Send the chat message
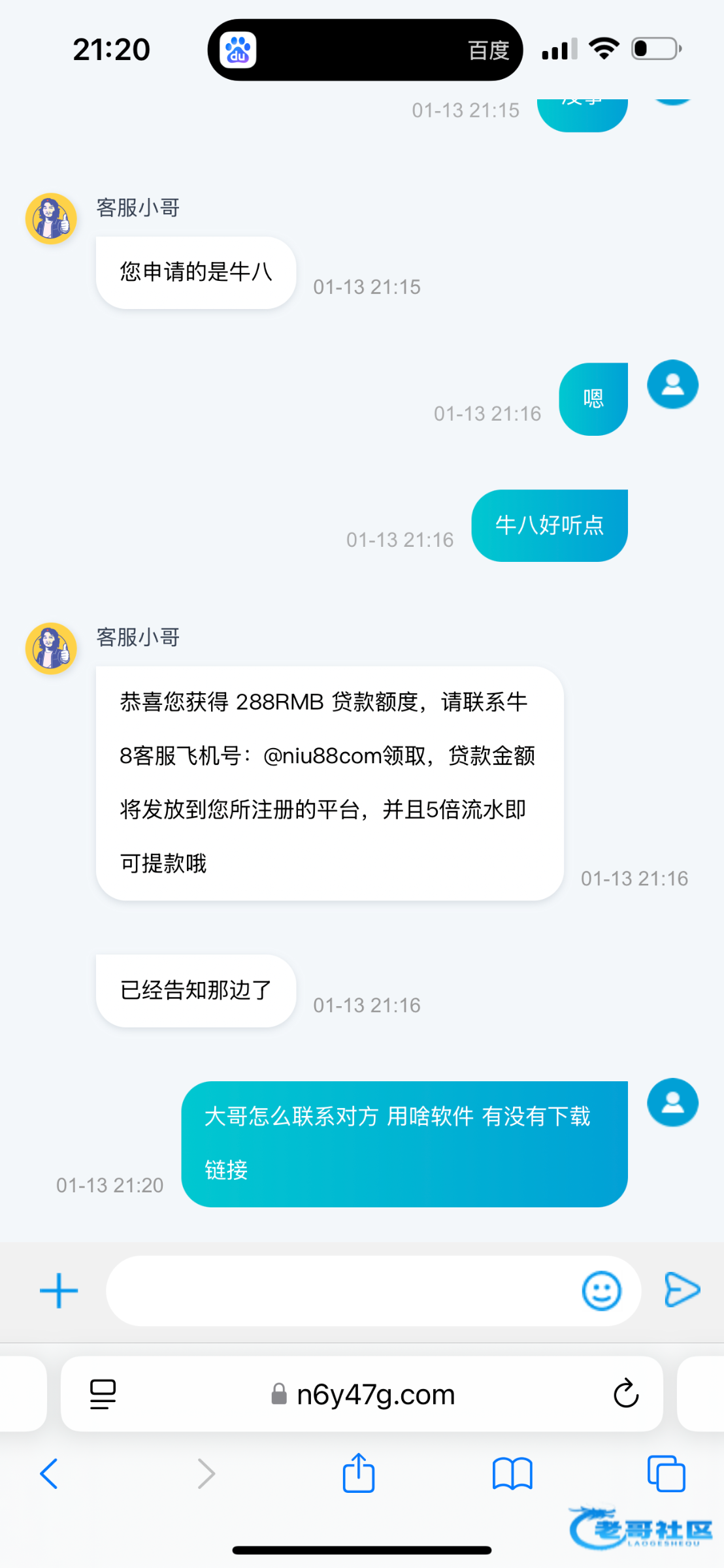 pyautogui.click(x=682, y=1290)
